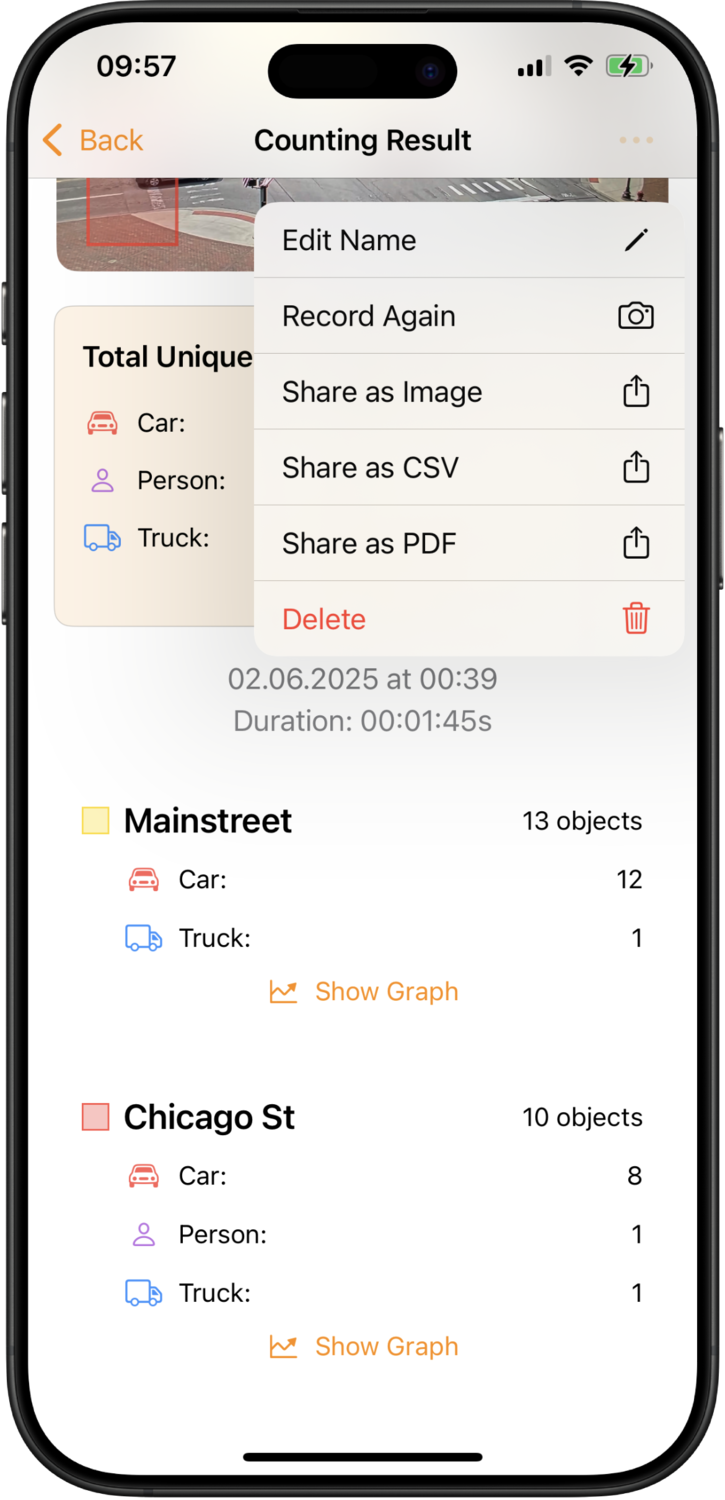Export the result as CSV
The image size is (725, 1500).
[x=469, y=468]
